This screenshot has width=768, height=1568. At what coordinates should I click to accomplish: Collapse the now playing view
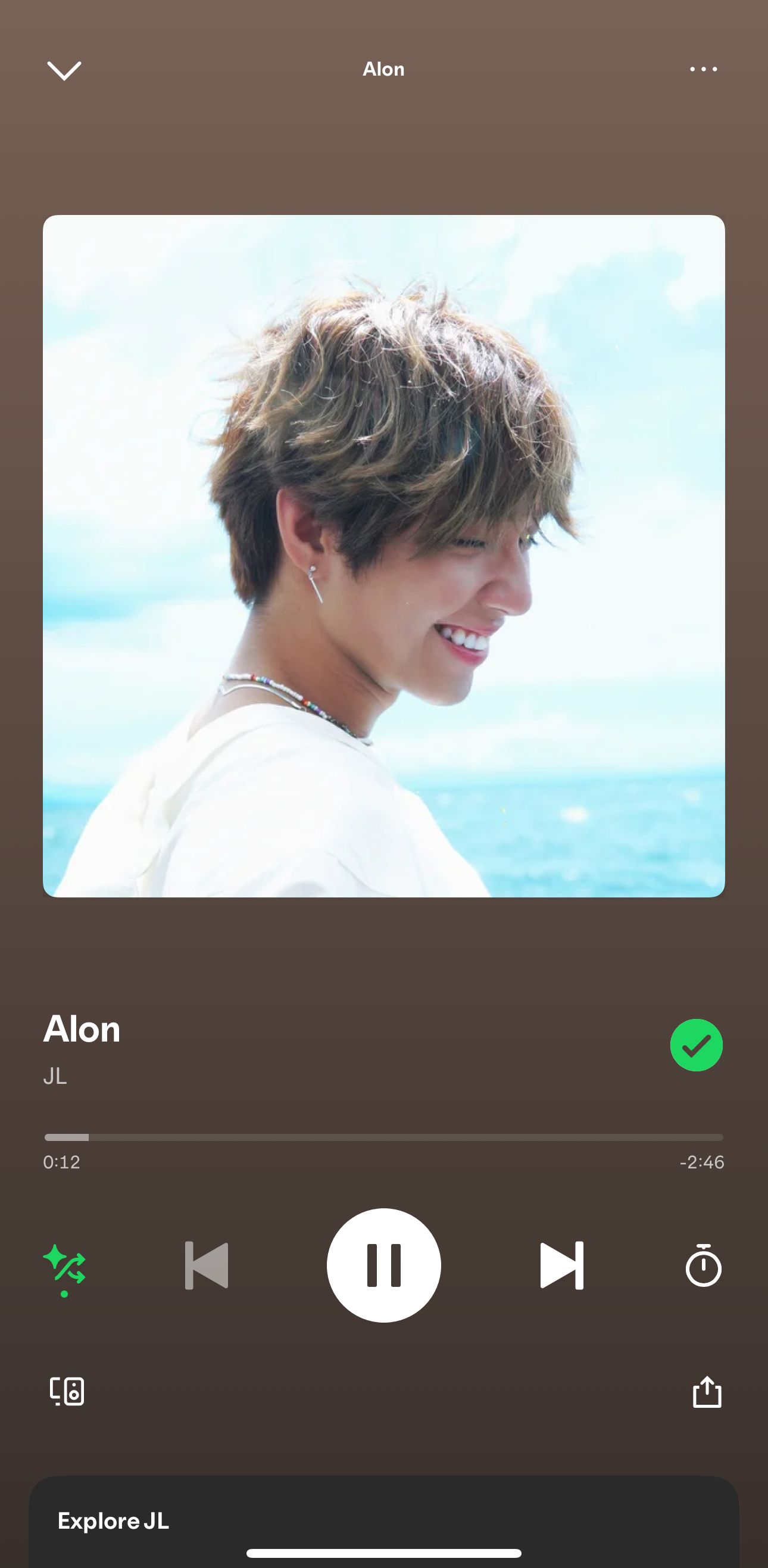pyautogui.click(x=64, y=70)
